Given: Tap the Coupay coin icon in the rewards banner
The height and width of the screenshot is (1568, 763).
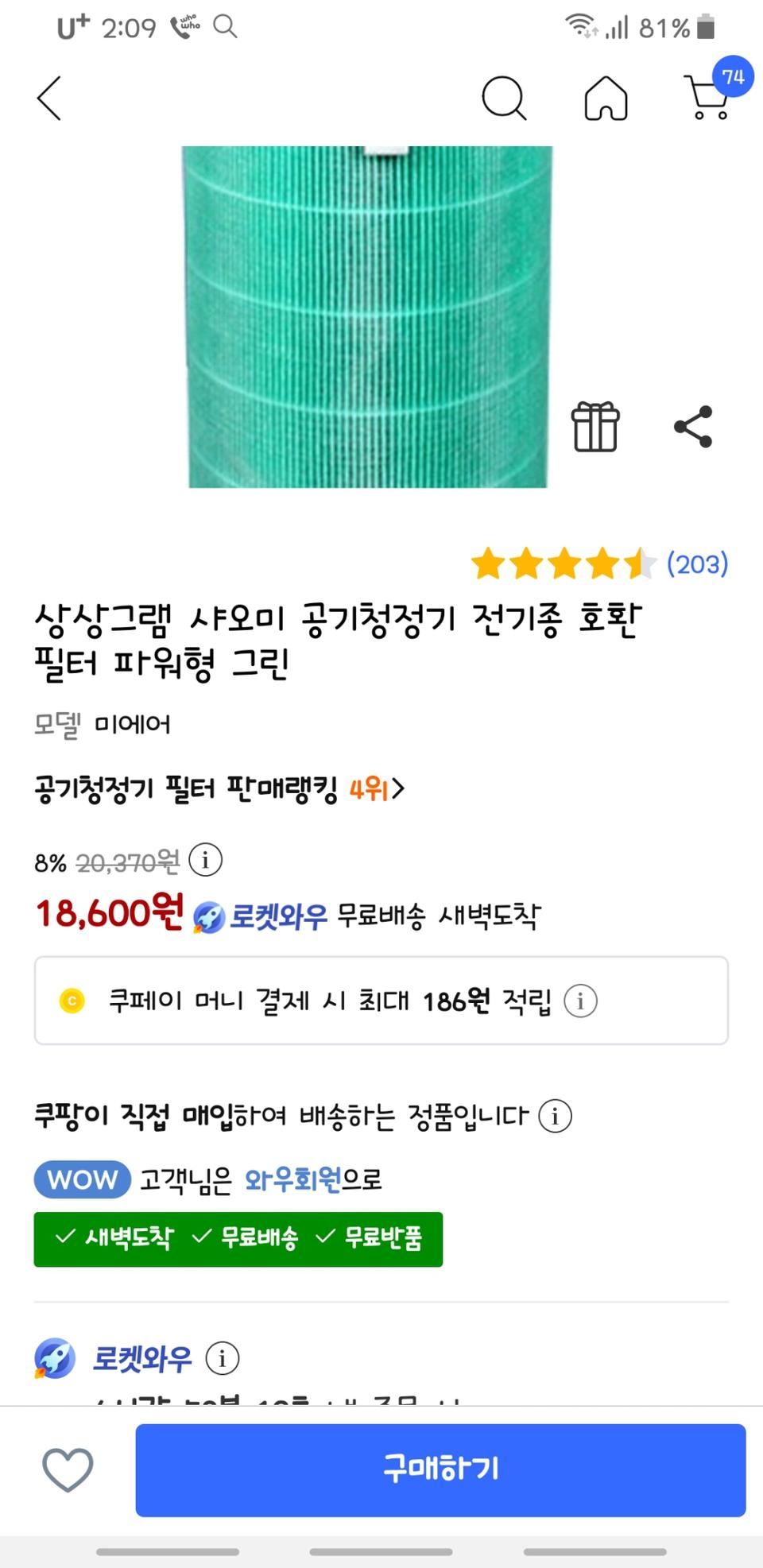Looking at the screenshot, I should click(72, 1001).
